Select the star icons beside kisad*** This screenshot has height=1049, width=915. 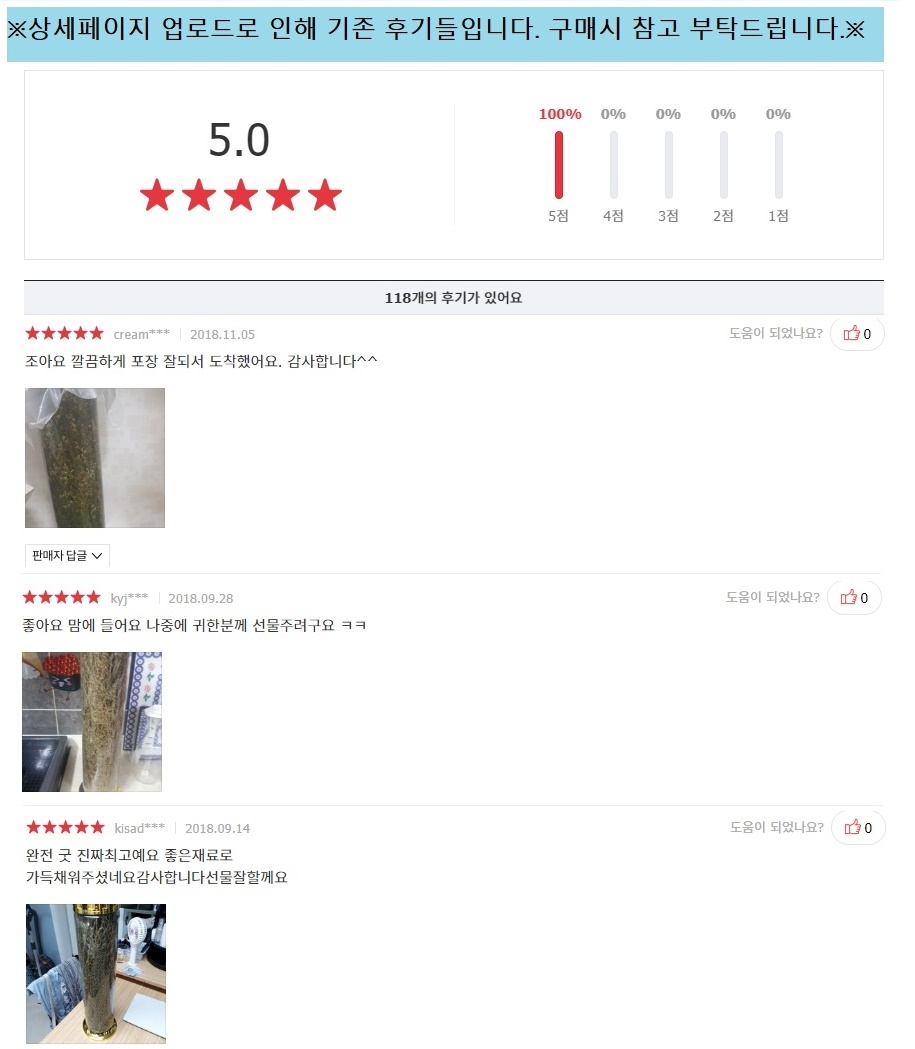pos(63,827)
